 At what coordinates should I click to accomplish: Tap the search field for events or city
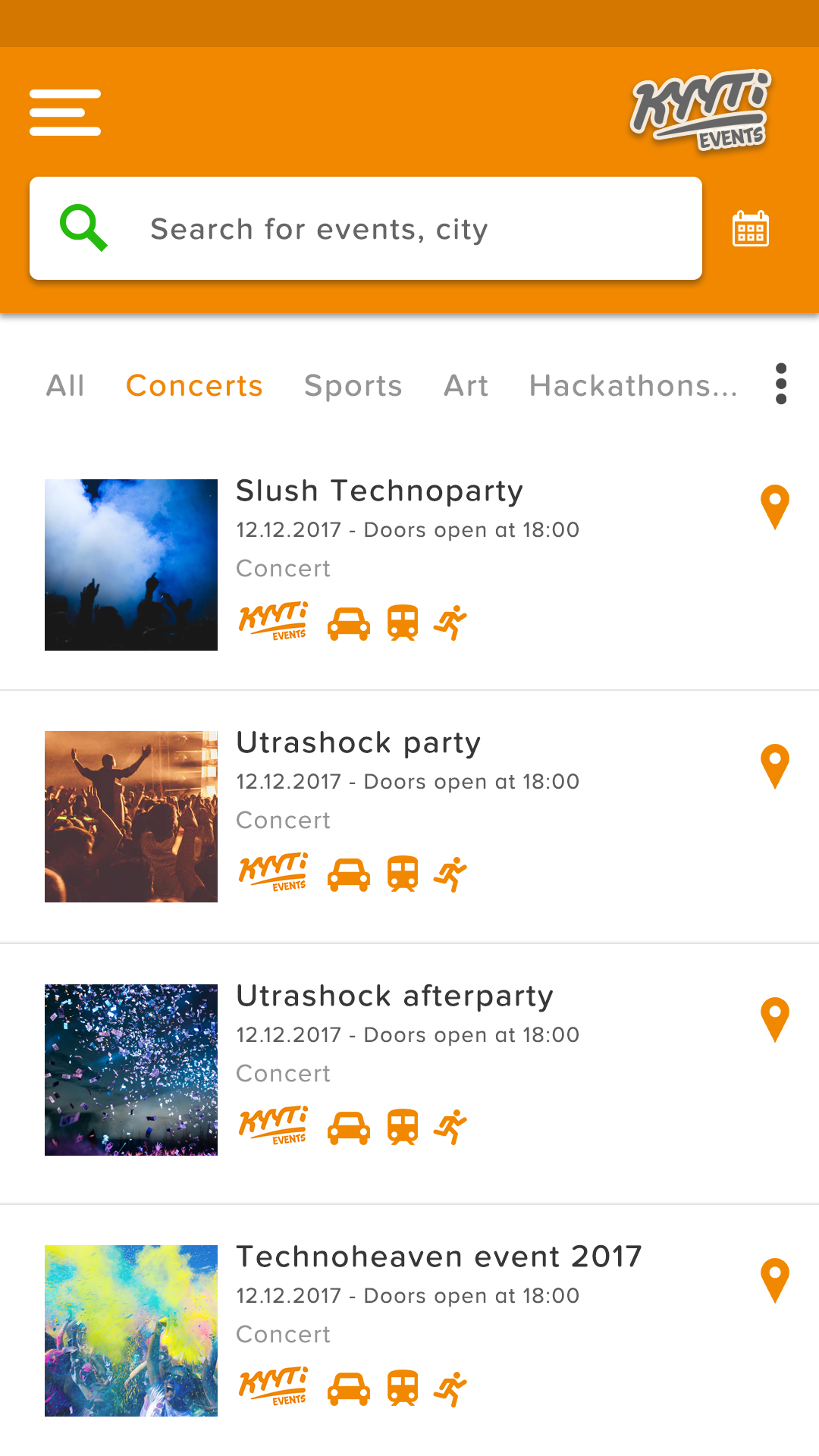coord(366,228)
